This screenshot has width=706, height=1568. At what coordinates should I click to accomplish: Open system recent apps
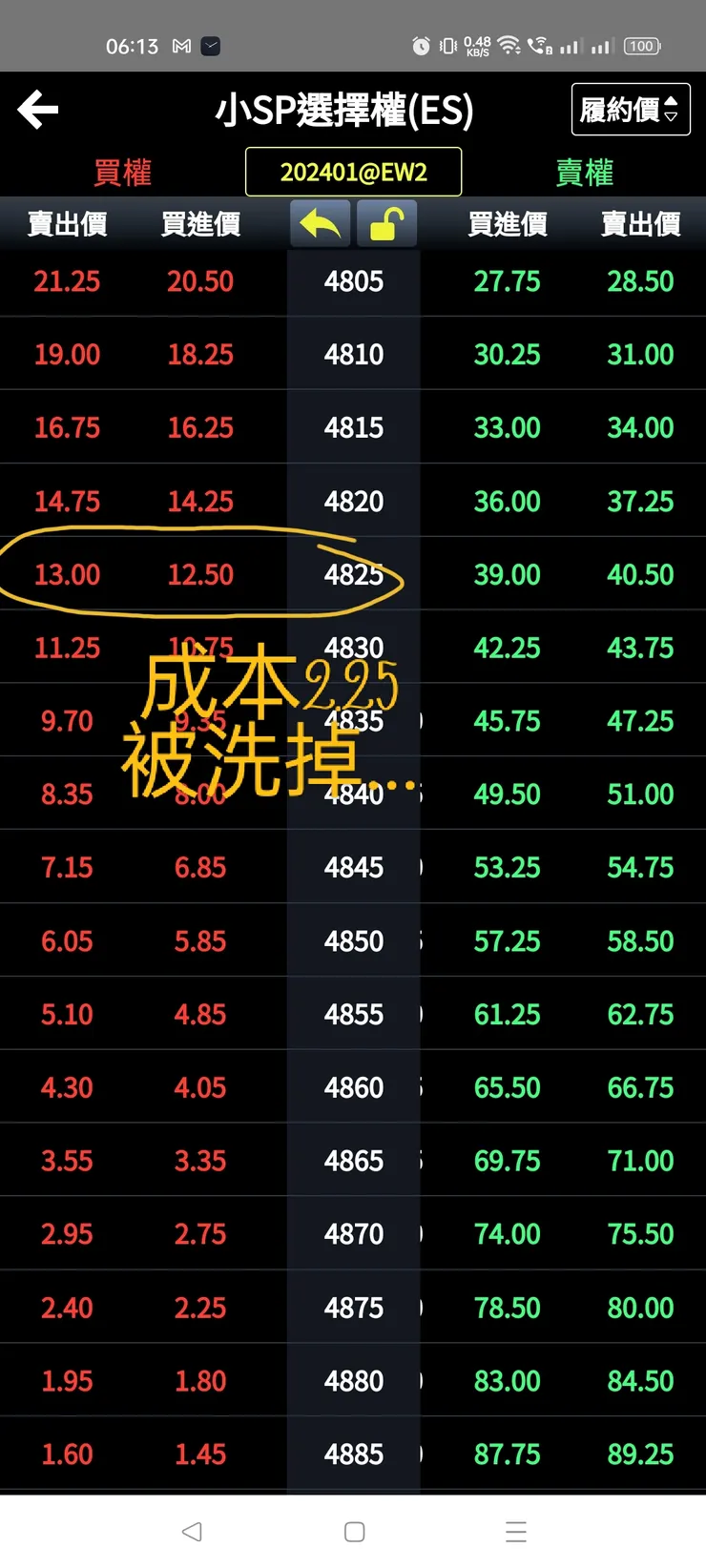coord(516,1532)
